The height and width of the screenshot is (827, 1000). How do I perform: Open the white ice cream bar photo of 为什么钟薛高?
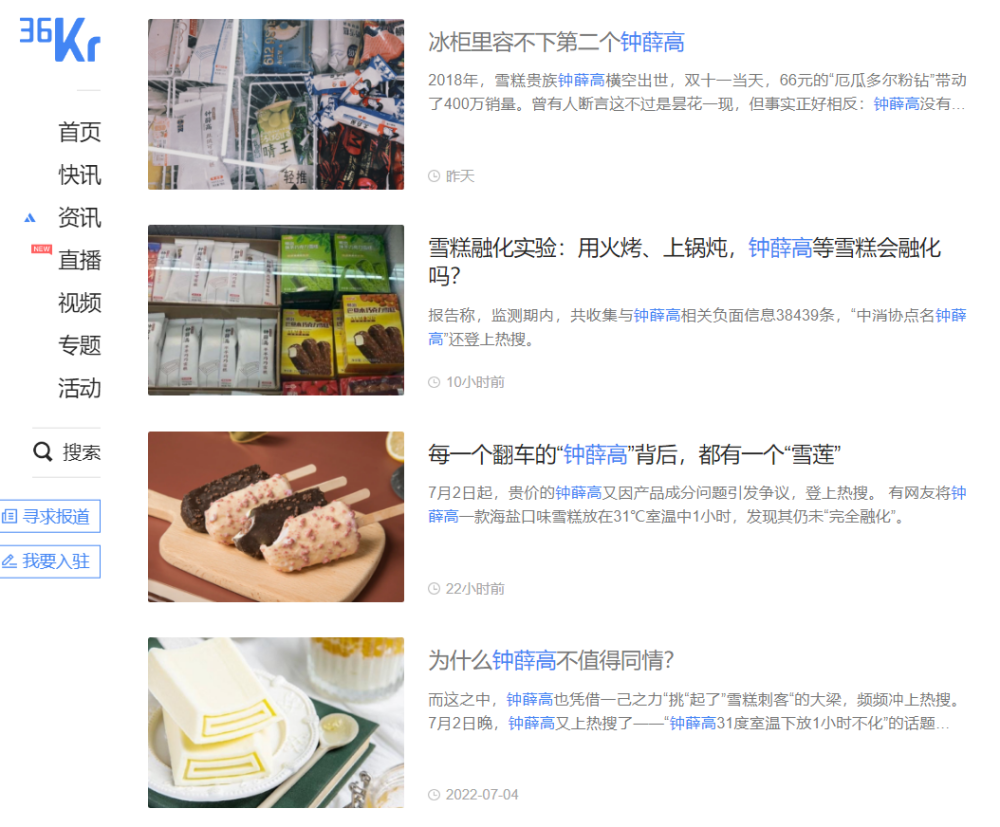click(x=276, y=722)
